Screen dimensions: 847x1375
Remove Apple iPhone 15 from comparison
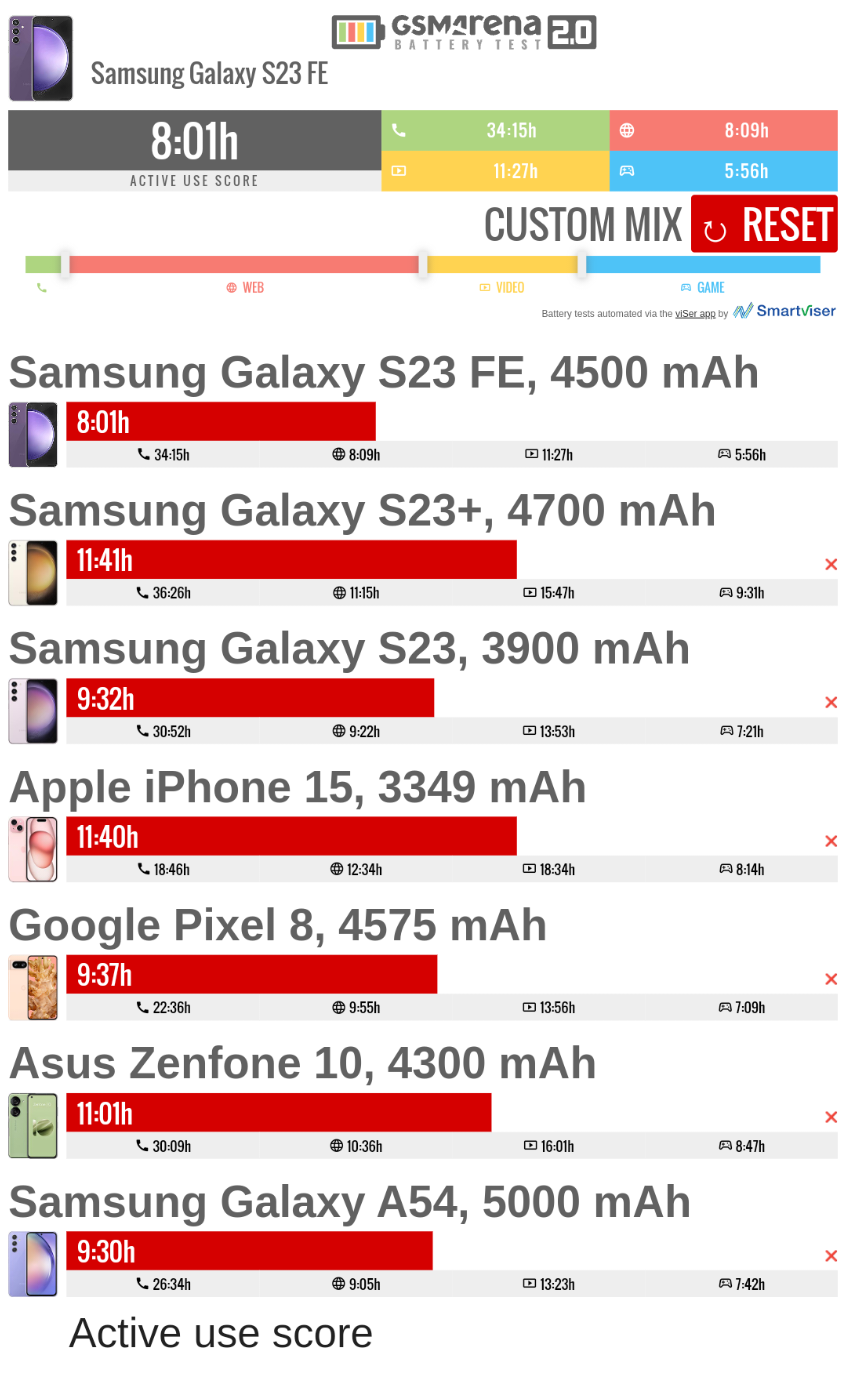(831, 841)
